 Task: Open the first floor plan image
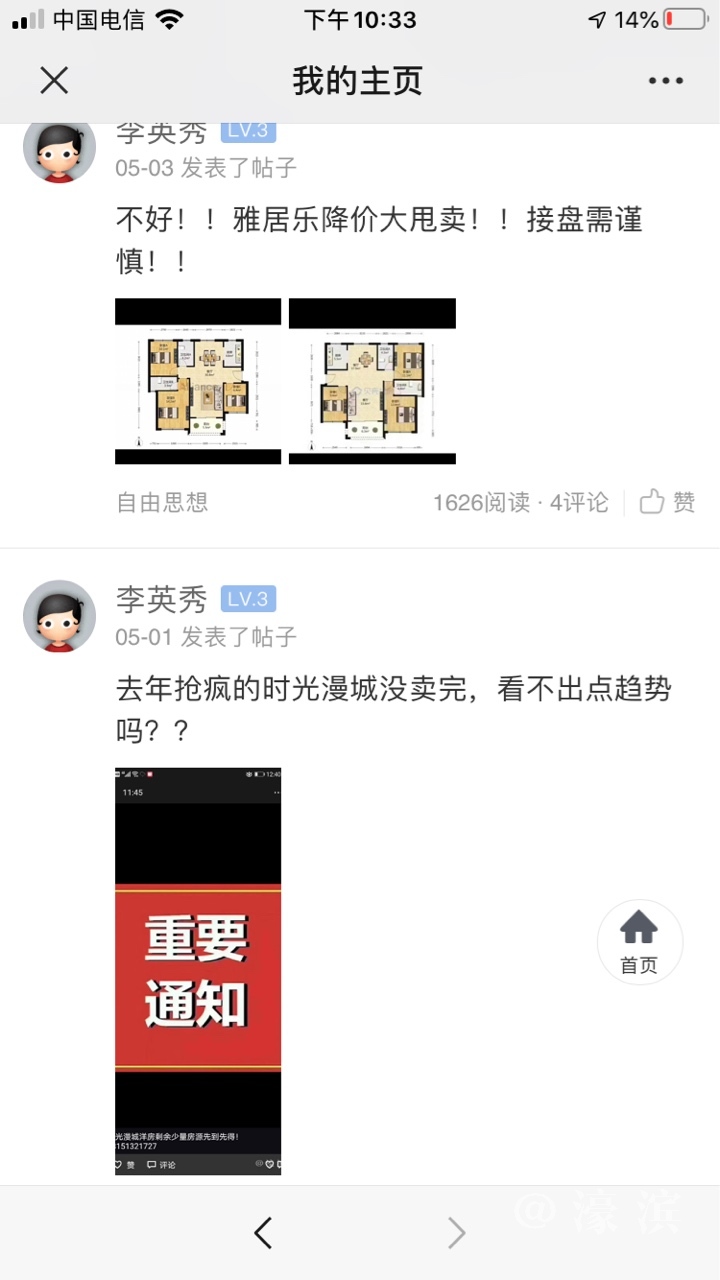pyautogui.click(x=198, y=381)
